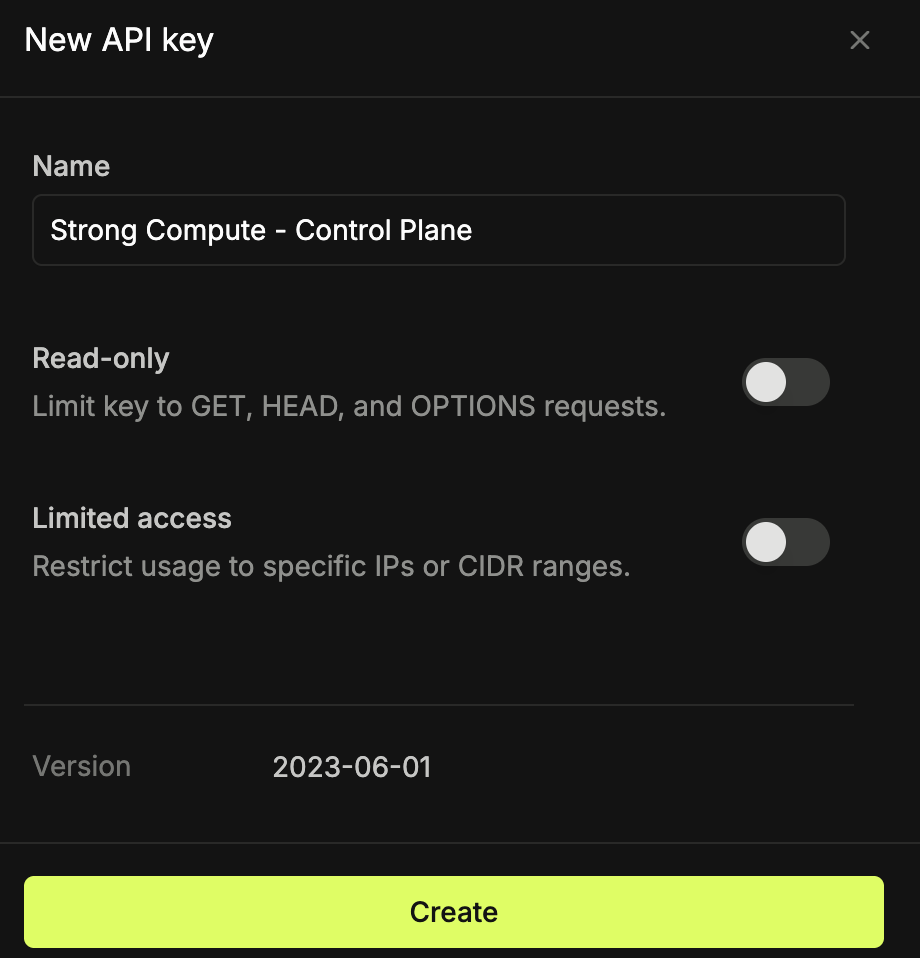Tap the Name text field
The height and width of the screenshot is (958, 920).
(x=438, y=230)
